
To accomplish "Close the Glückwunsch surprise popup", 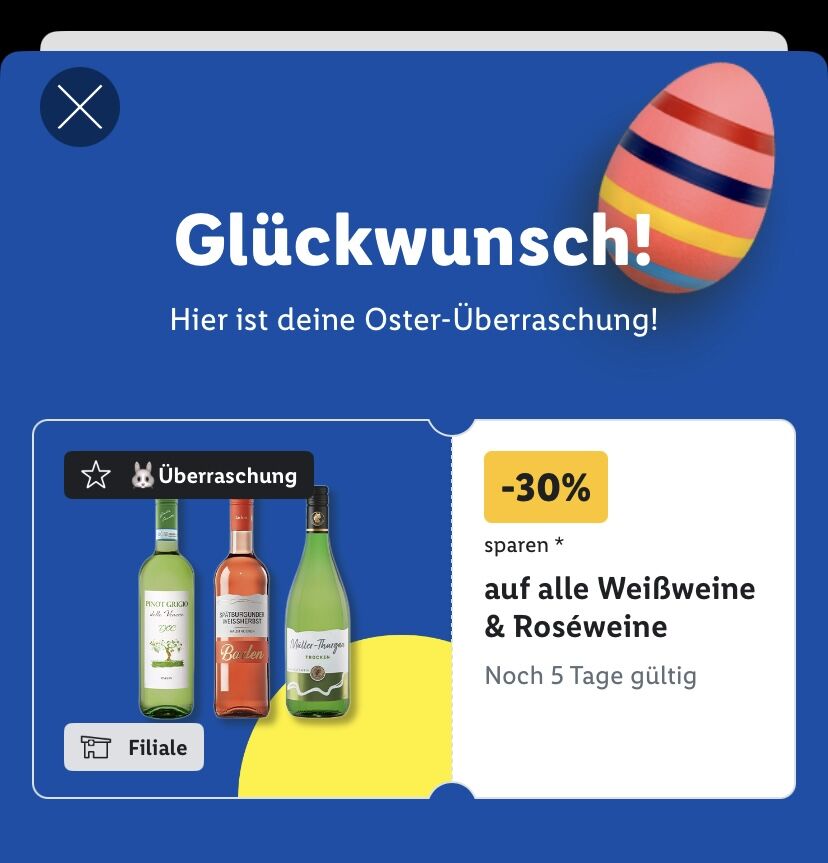I will [x=80, y=107].
